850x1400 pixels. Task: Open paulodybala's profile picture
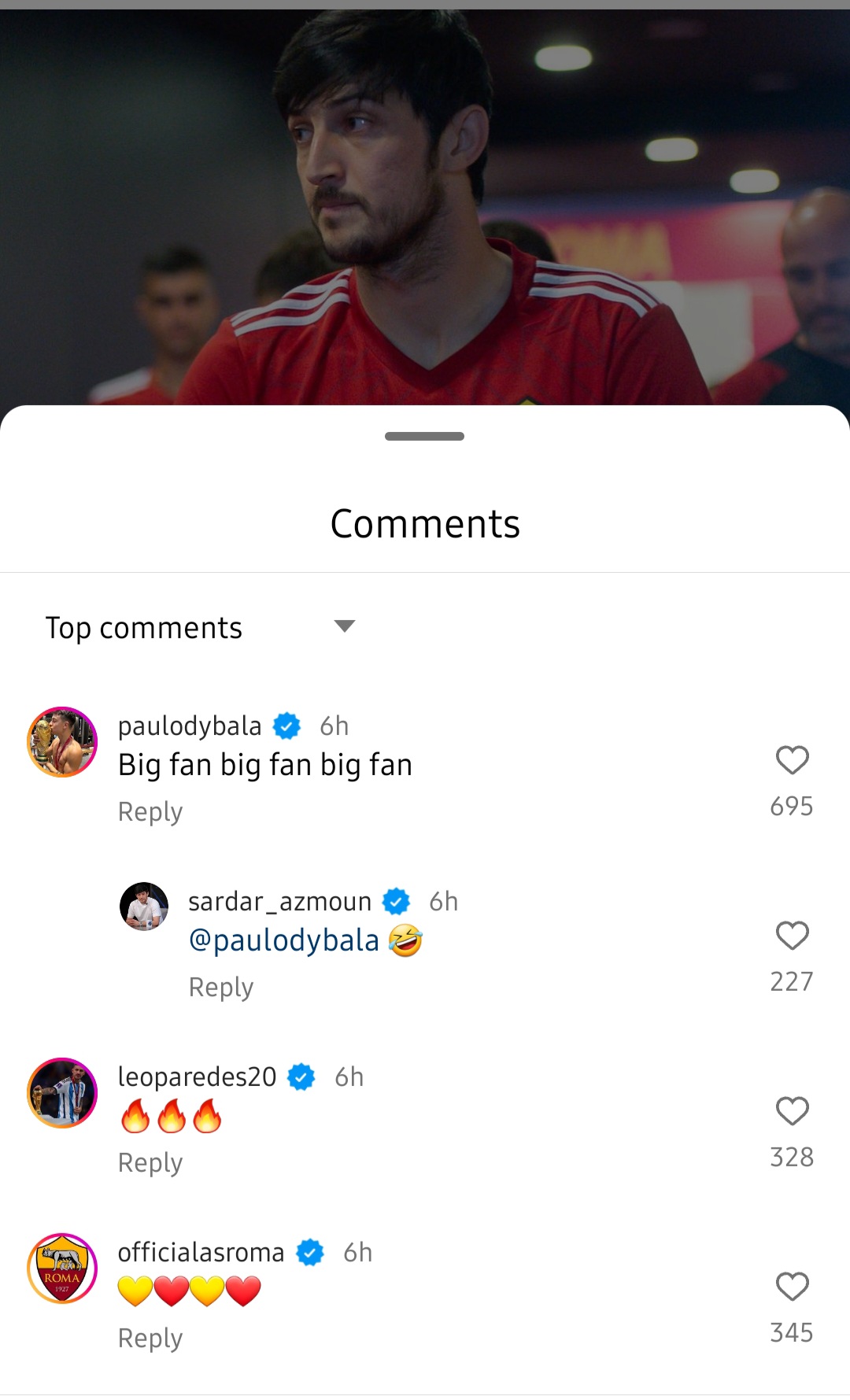(62, 742)
